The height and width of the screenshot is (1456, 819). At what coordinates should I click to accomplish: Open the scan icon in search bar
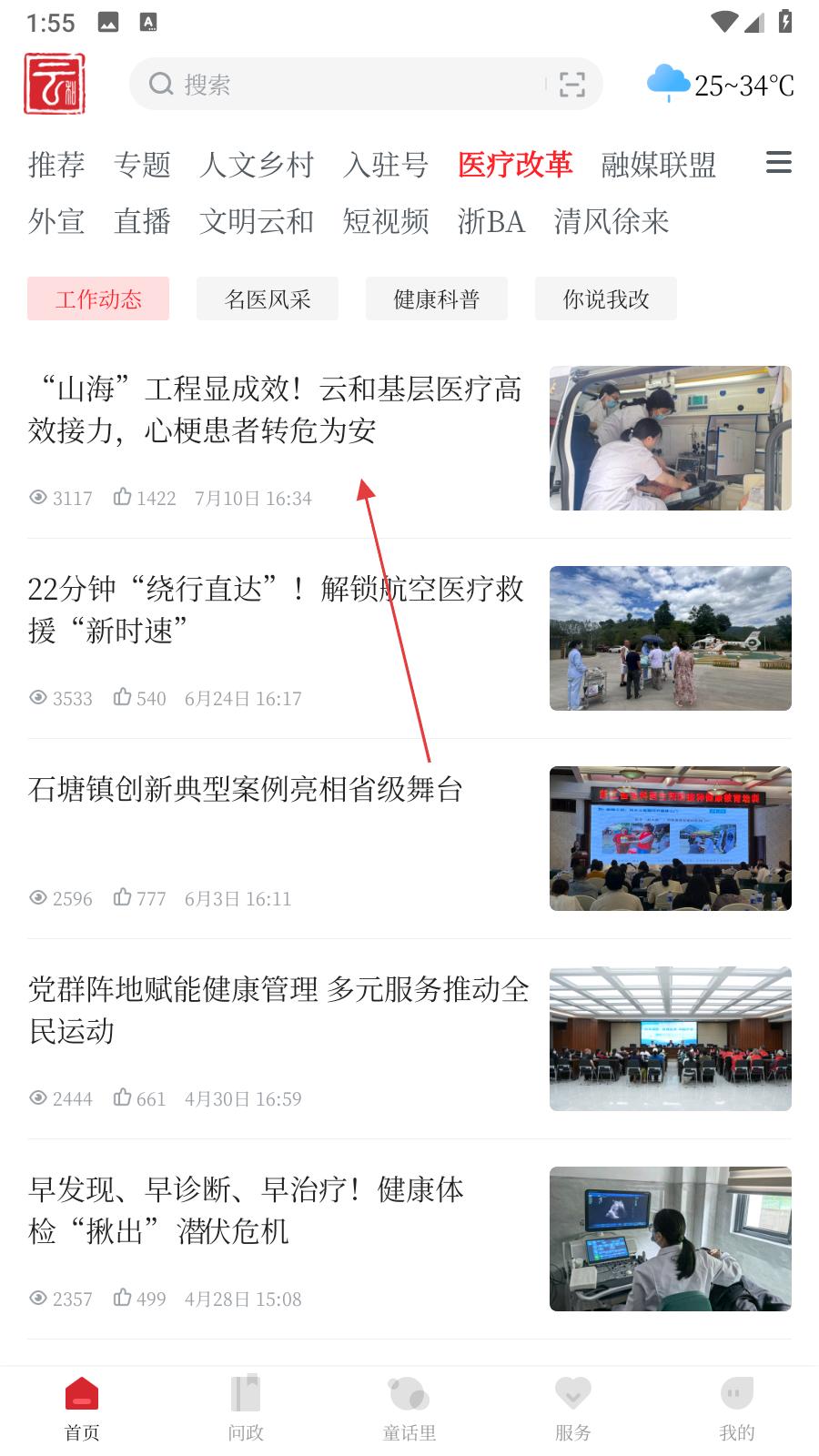571,85
